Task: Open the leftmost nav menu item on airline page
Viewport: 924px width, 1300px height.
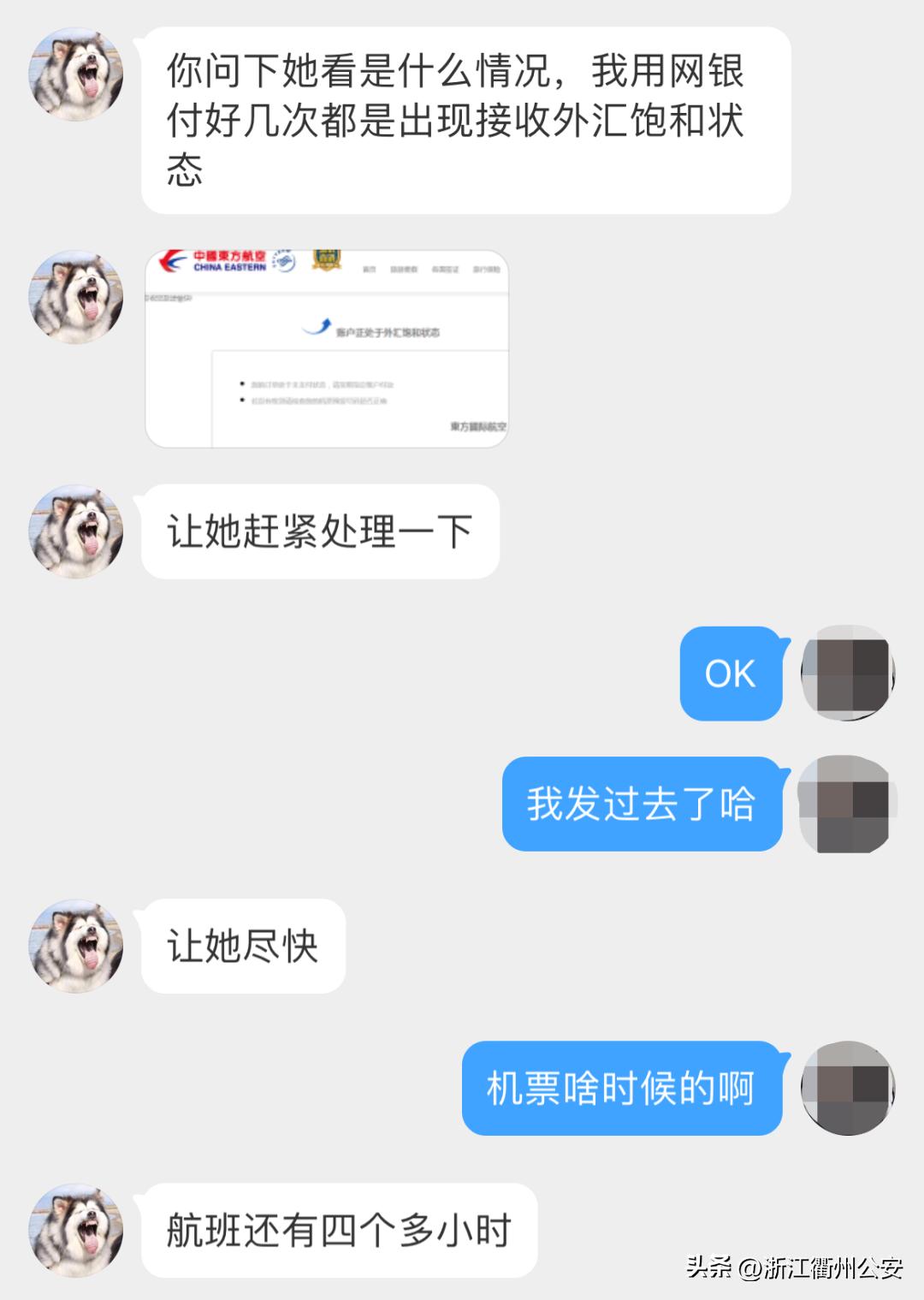Action: click(370, 270)
